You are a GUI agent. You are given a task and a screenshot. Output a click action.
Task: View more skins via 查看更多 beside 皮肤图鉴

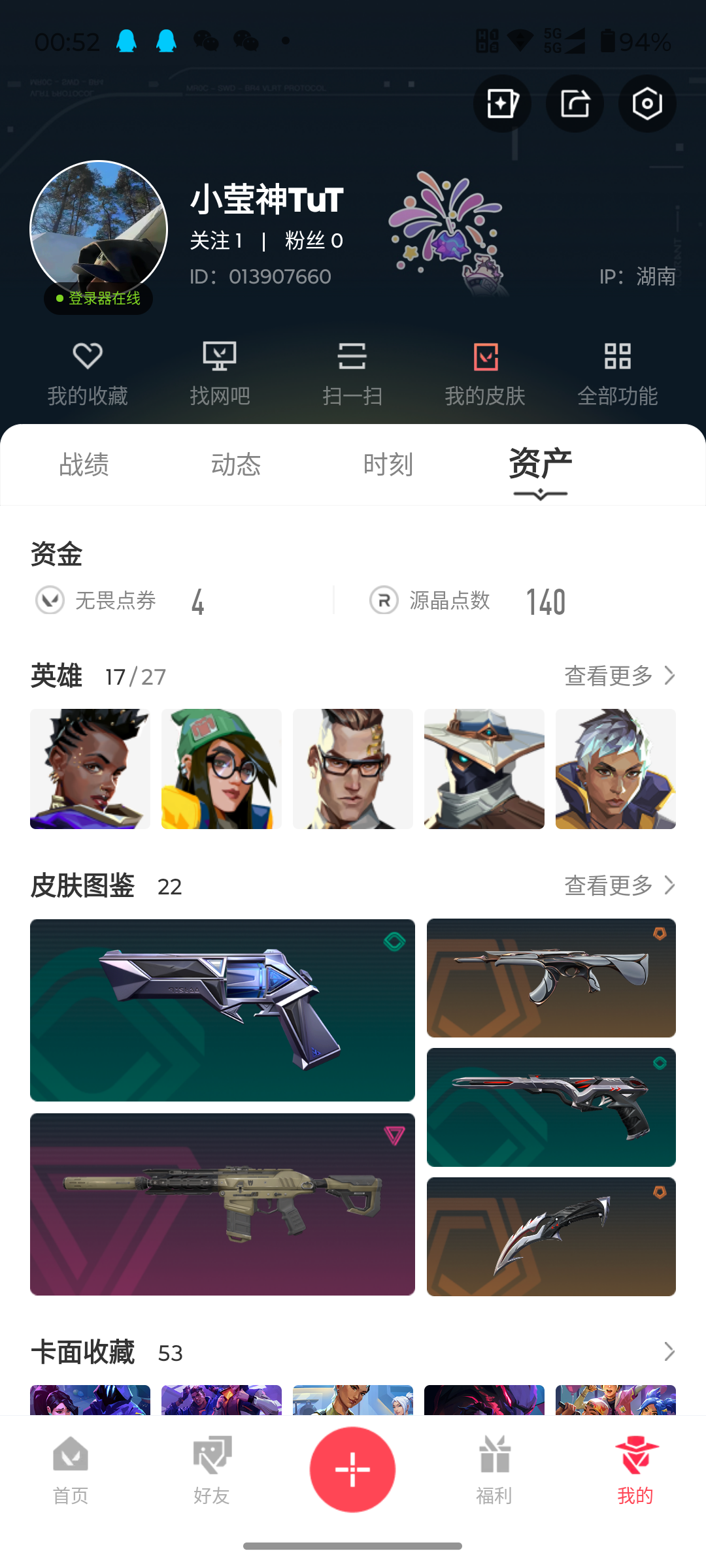(x=619, y=886)
